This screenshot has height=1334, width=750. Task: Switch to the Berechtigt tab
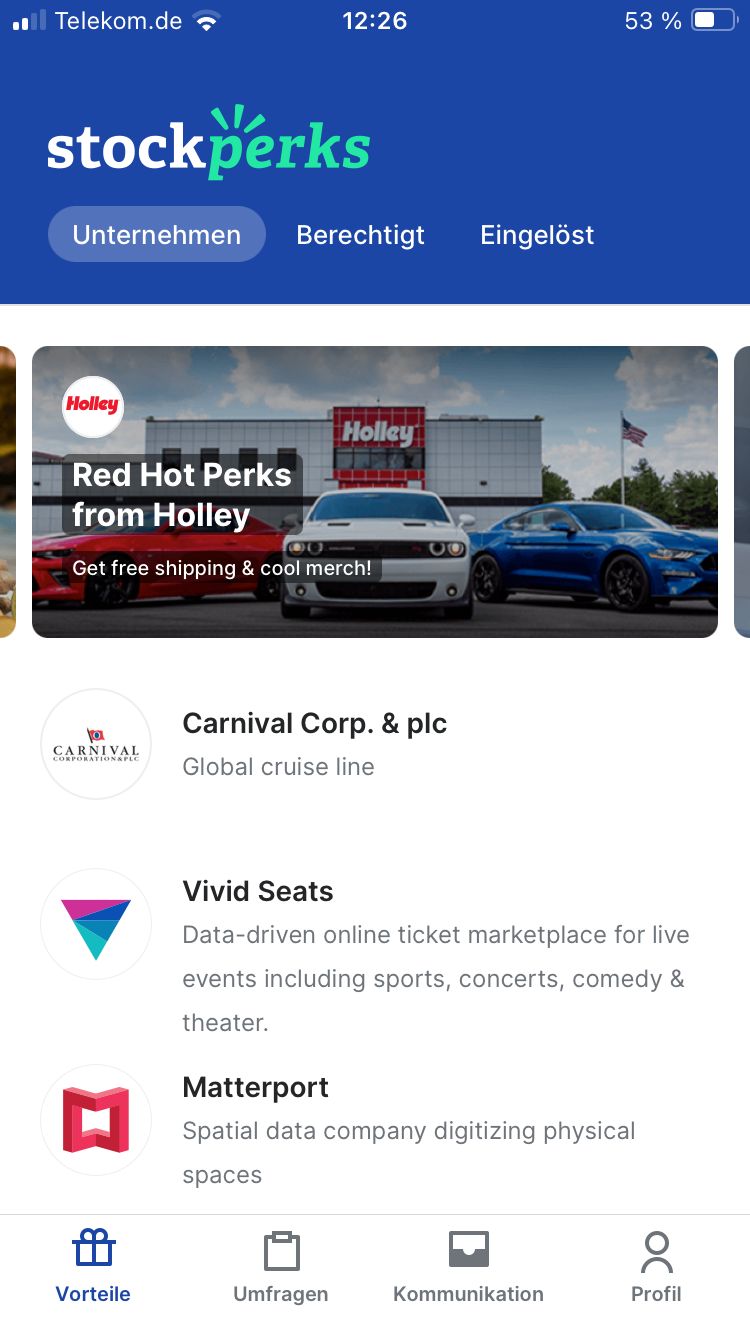click(360, 235)
